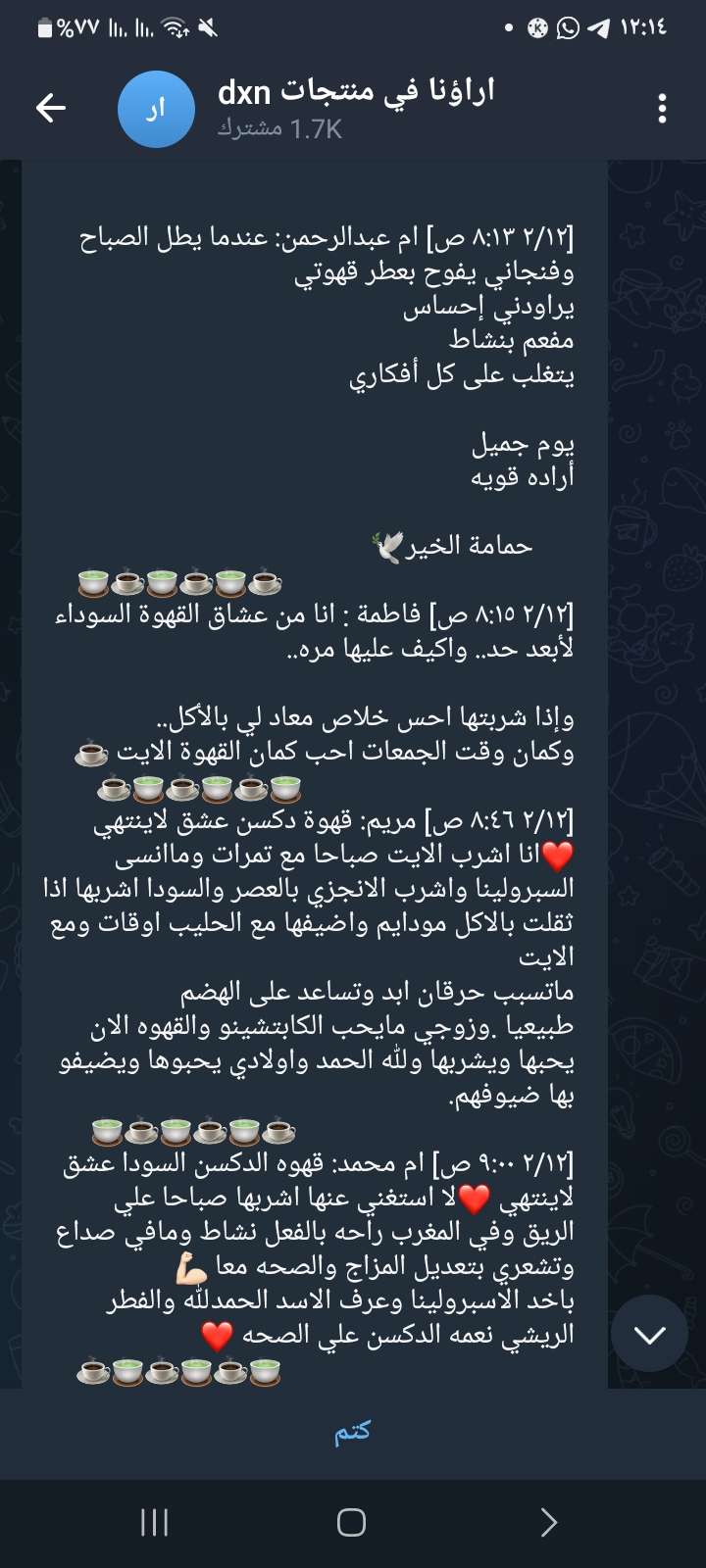Go back from the dxn channel
The width and height of the screenshot is (706, 1568).
click(x=51, y=108)
